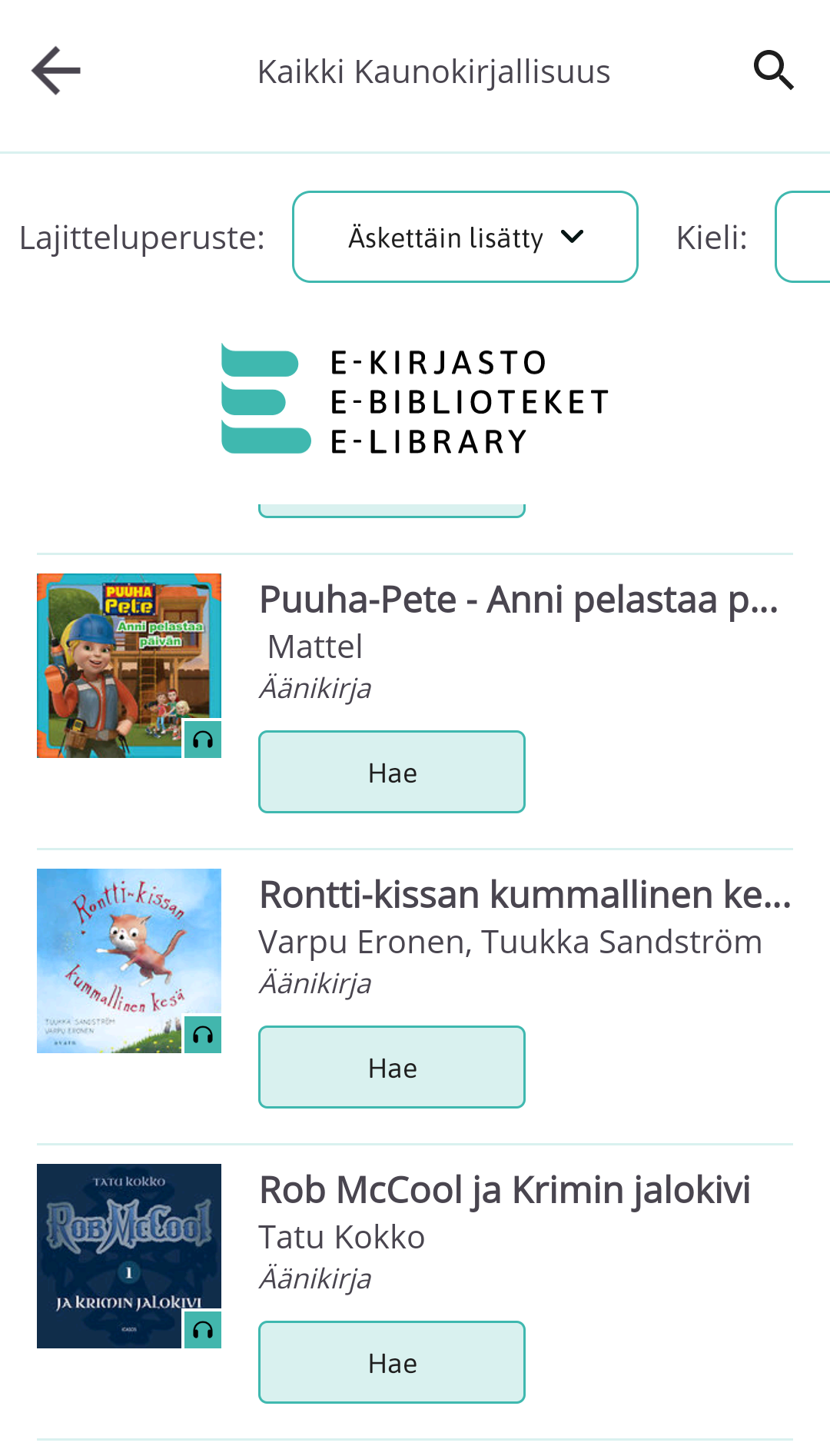Click the headphone icon on Rontti-kissan cover
Viewport: 830px width, 1456px height.
click(203, 1035)
